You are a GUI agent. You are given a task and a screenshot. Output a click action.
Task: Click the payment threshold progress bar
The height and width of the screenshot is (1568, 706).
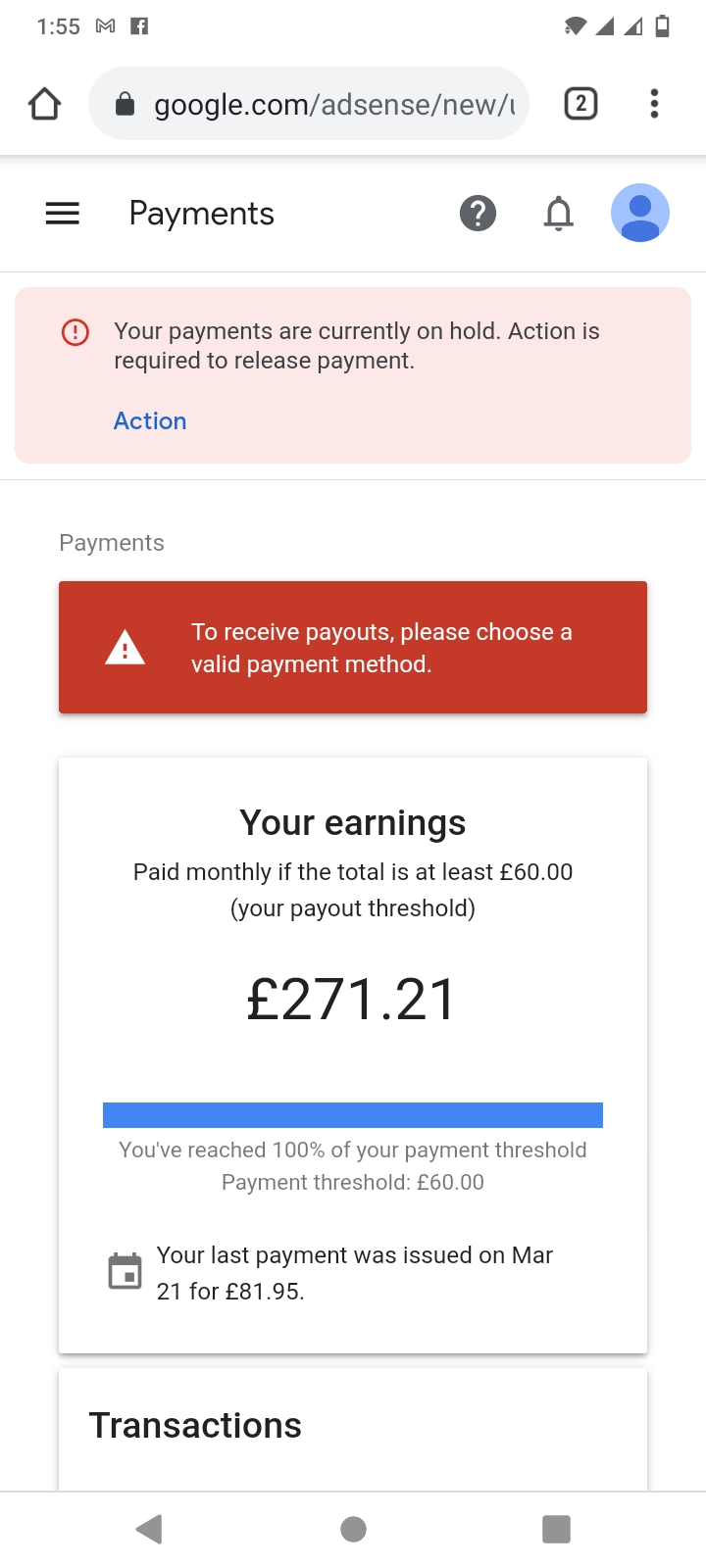tap(353, 1114)
